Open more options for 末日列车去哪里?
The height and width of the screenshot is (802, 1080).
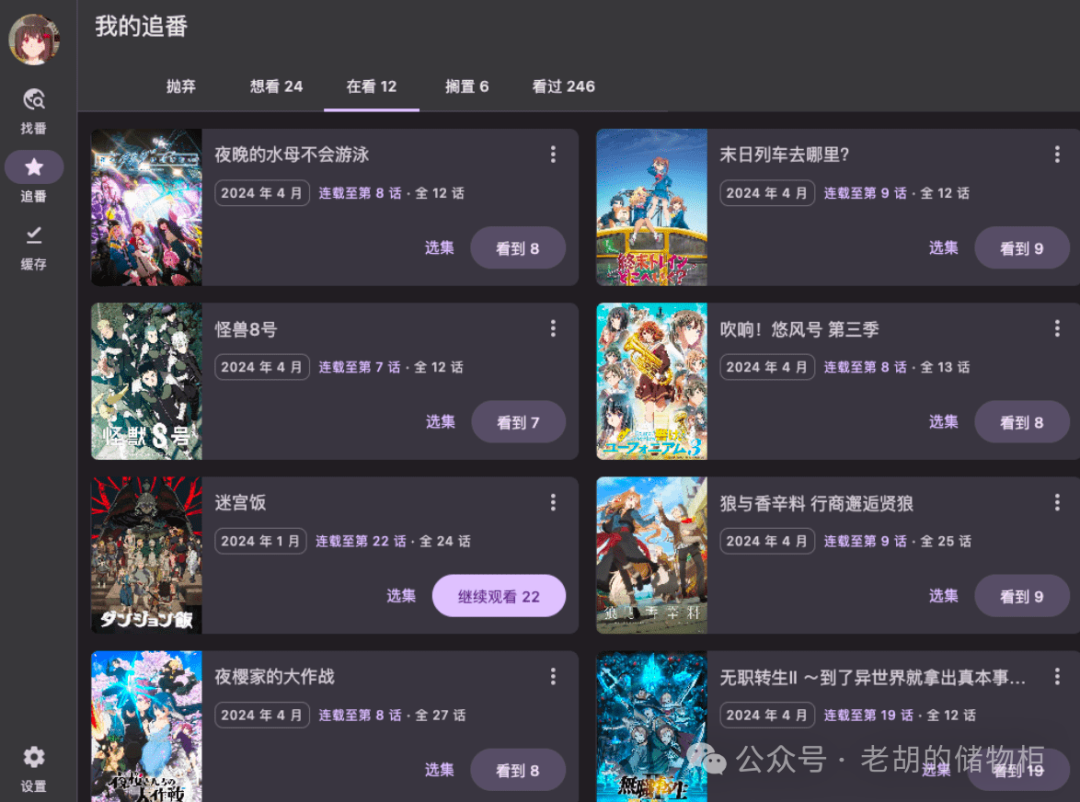(1057, 154)
